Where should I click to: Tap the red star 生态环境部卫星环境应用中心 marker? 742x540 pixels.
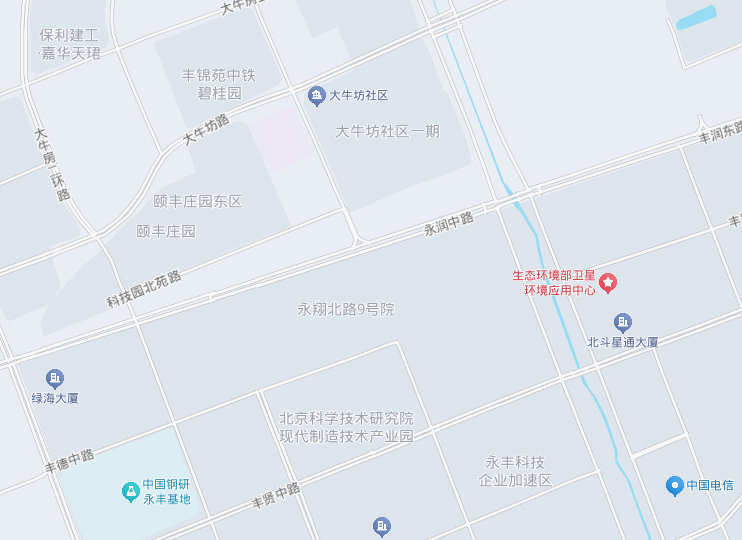coord(608,283)
